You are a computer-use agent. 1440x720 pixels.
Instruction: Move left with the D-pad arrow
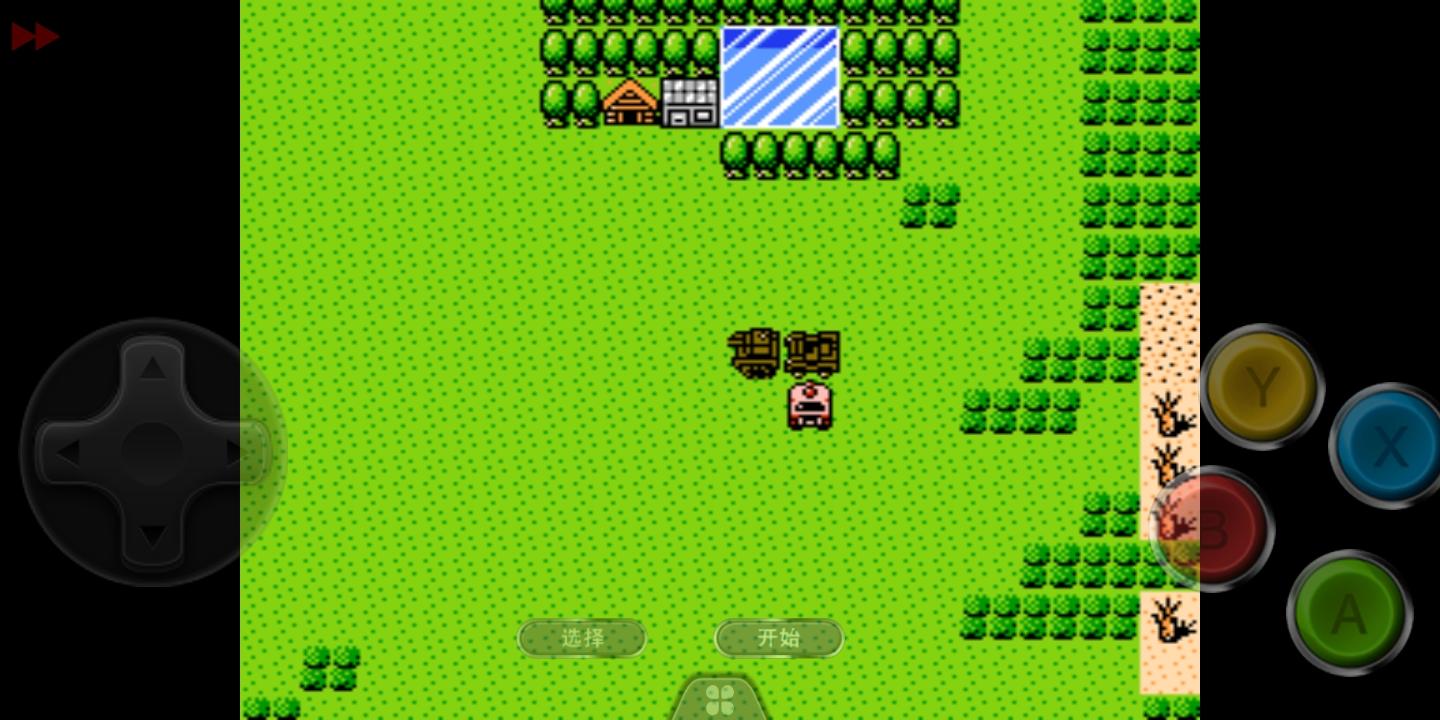pyautogui.click(x=68, y=453)
